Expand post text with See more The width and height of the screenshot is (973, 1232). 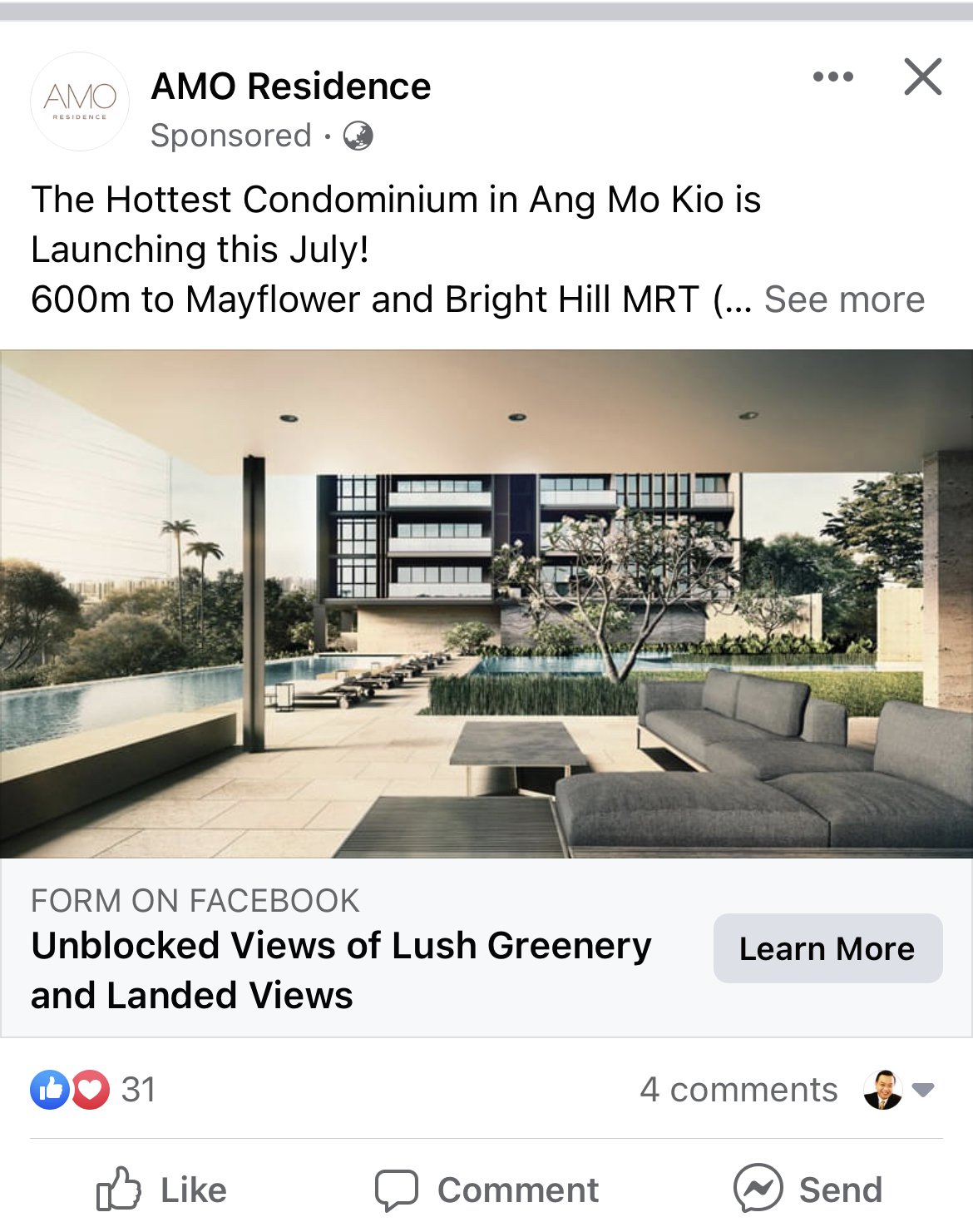click(x=844, y=299)
